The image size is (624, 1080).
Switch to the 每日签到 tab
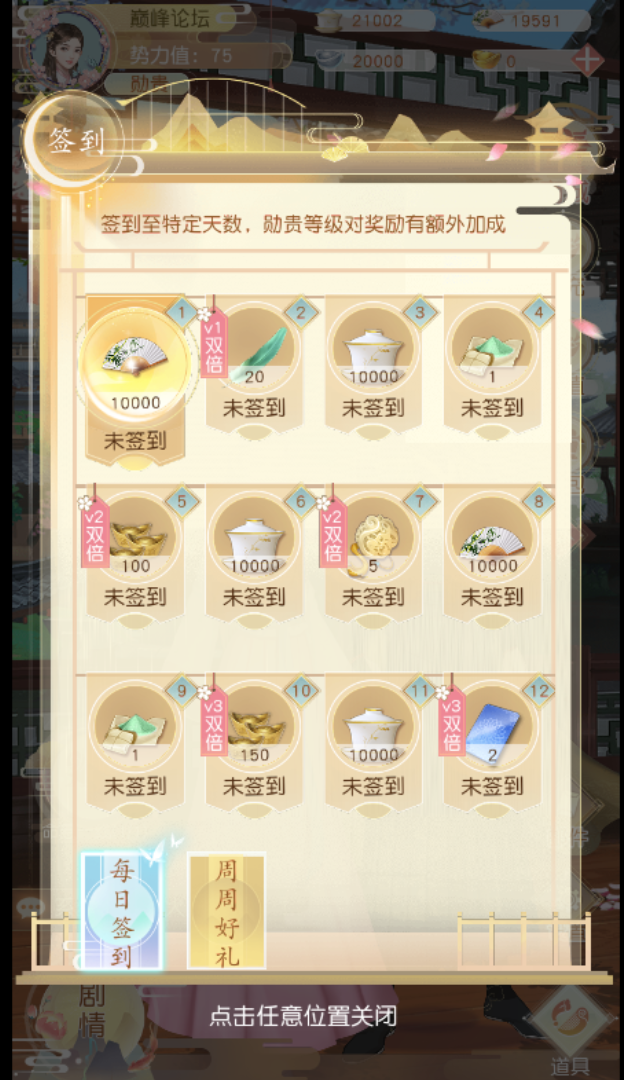[121, 912]
